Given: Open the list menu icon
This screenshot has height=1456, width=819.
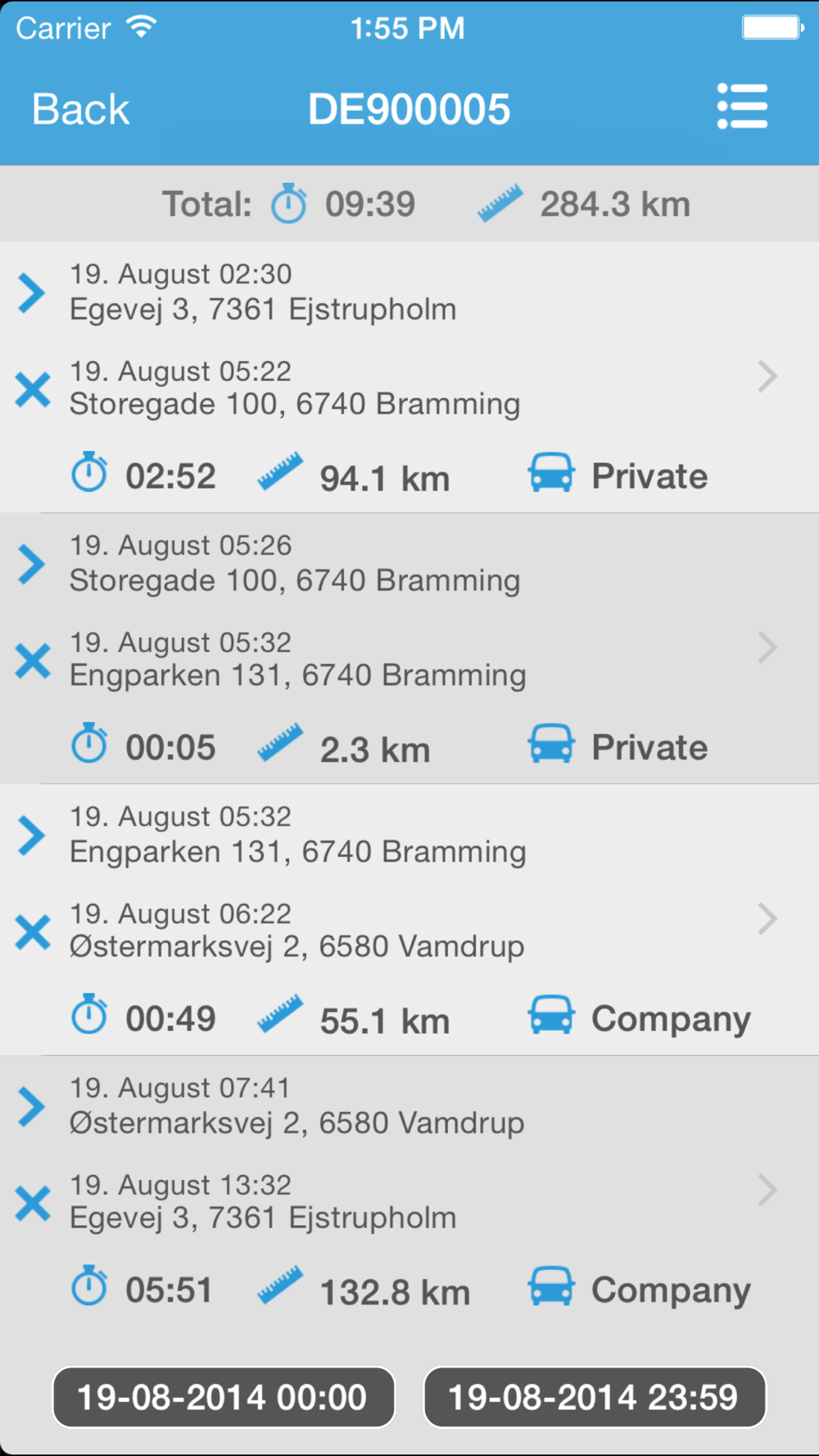Looking at the screenshot, I should coord(742,106).
